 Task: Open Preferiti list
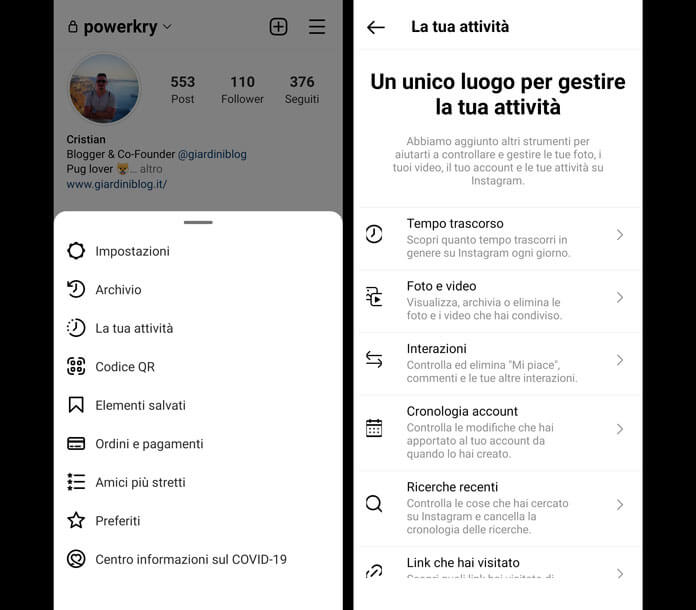point(118,521)
